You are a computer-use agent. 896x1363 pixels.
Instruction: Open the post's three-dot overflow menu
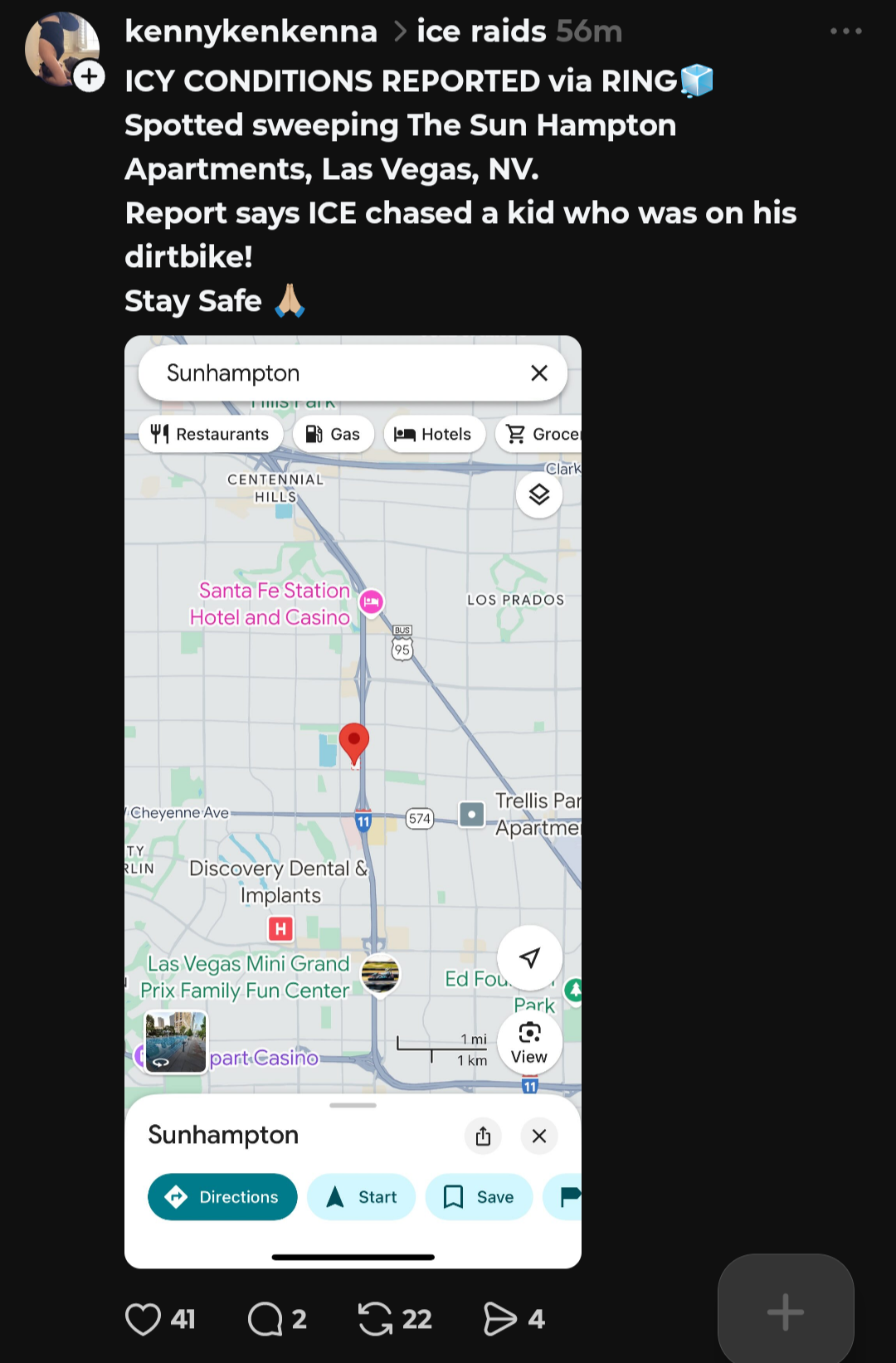(845, 32)
